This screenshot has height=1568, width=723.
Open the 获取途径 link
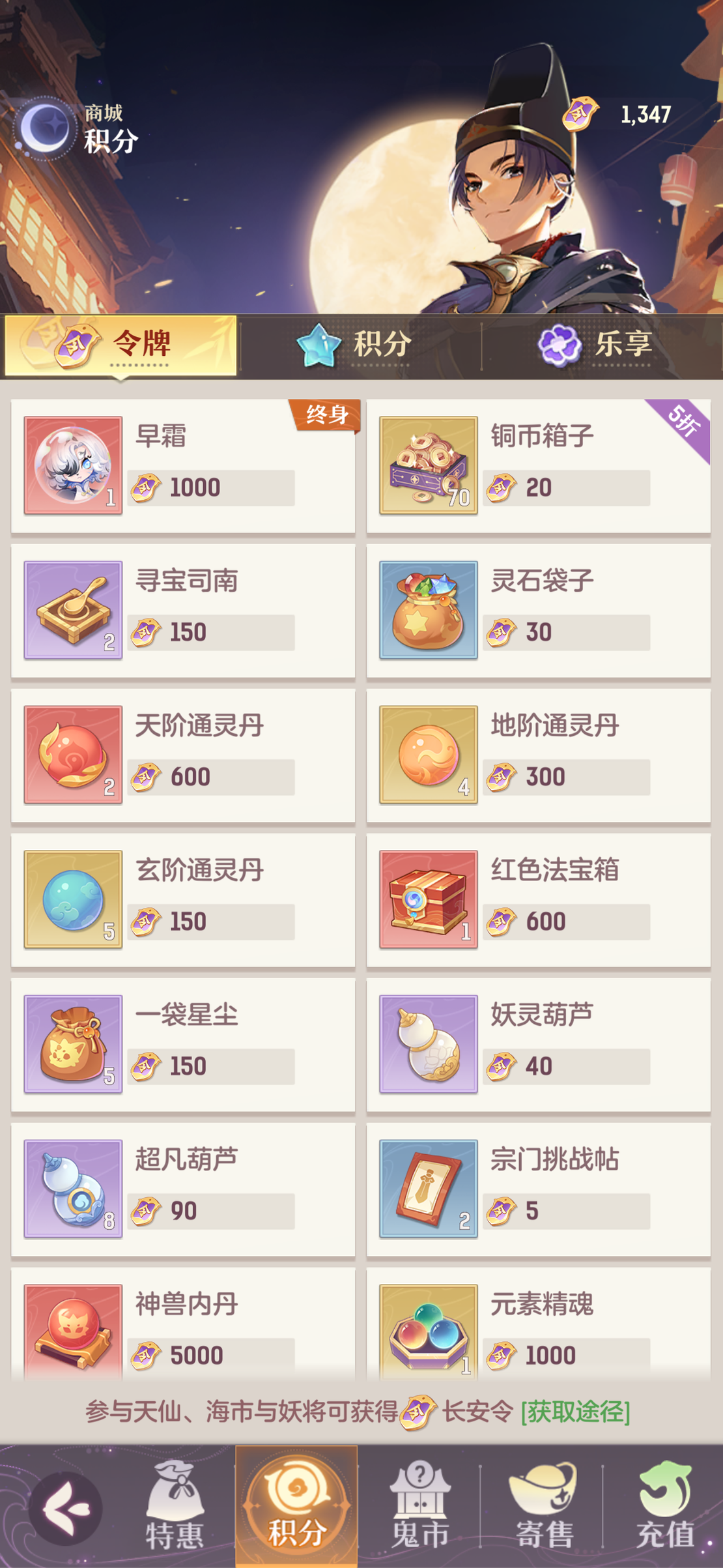[x=575, y=1412]
